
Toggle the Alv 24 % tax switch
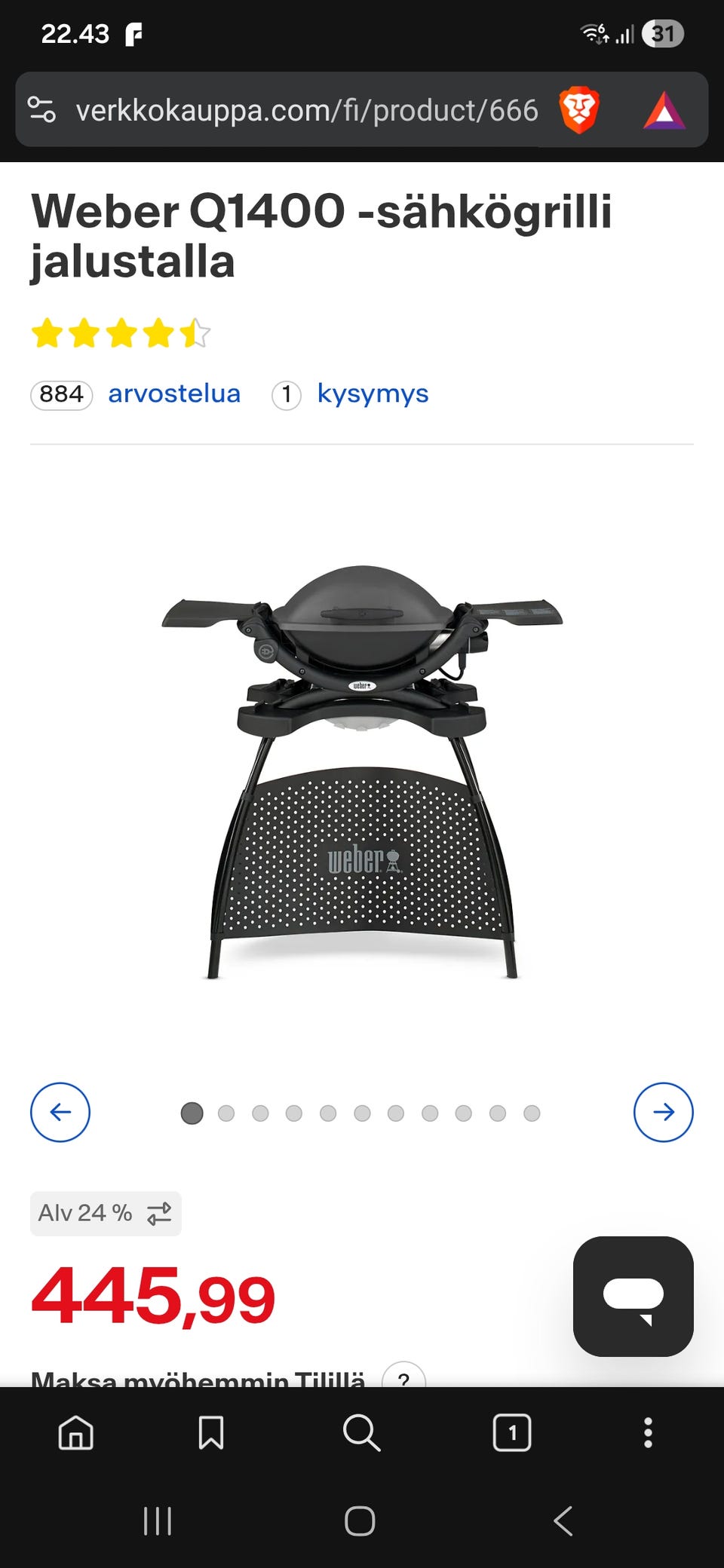[x=106, y=1213]
